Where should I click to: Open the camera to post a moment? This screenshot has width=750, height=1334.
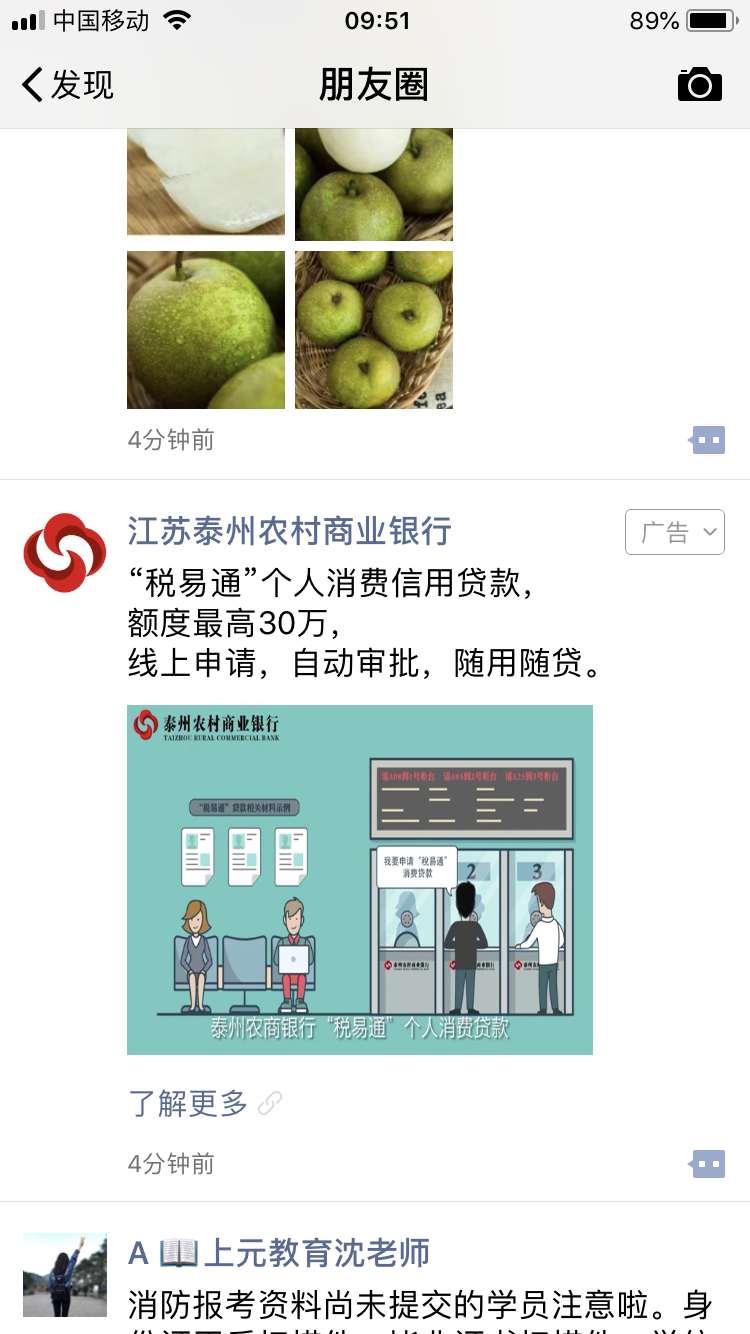click(x=699, y=85)
